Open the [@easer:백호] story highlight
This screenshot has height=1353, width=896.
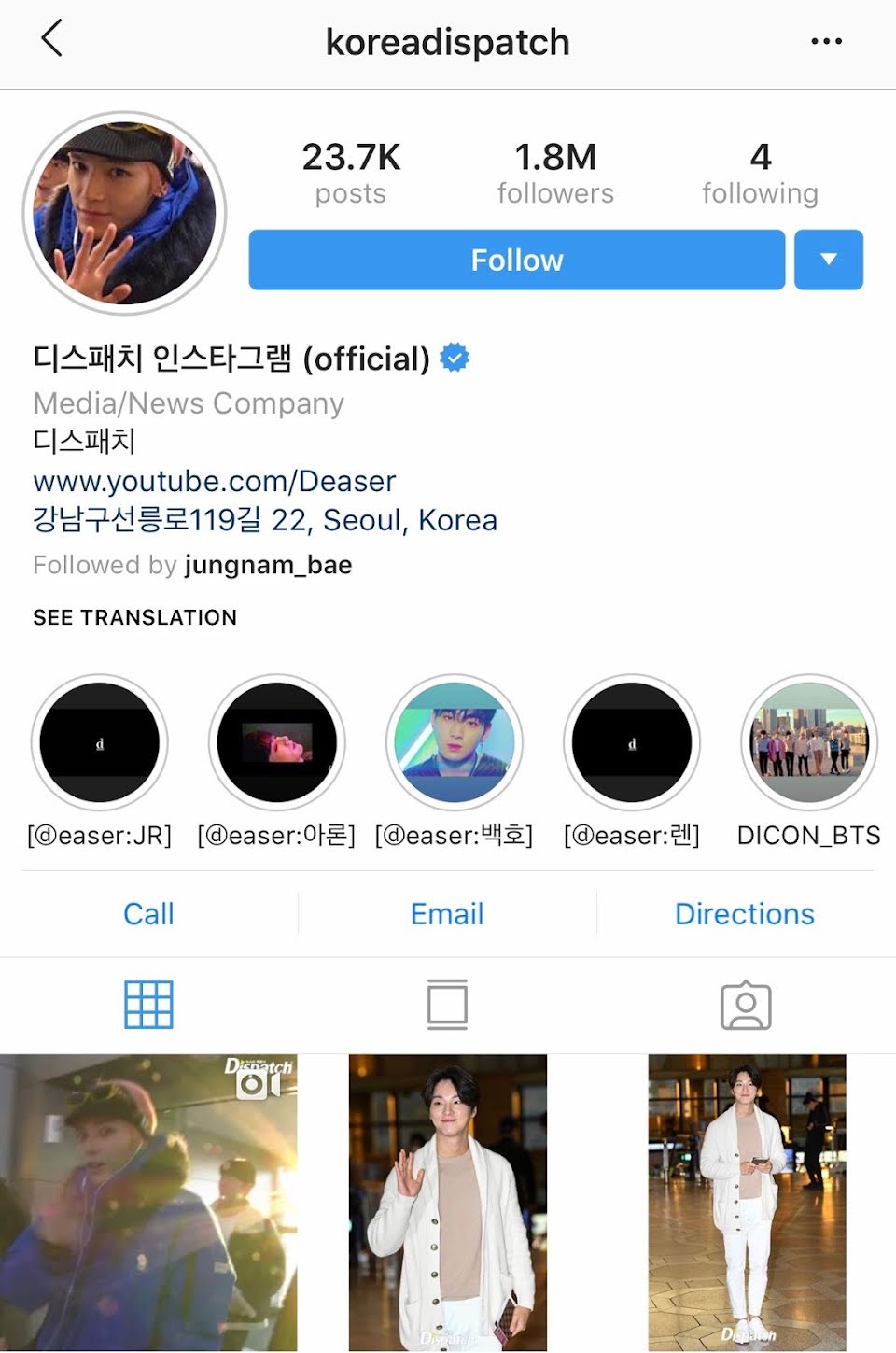coord(455,743)
